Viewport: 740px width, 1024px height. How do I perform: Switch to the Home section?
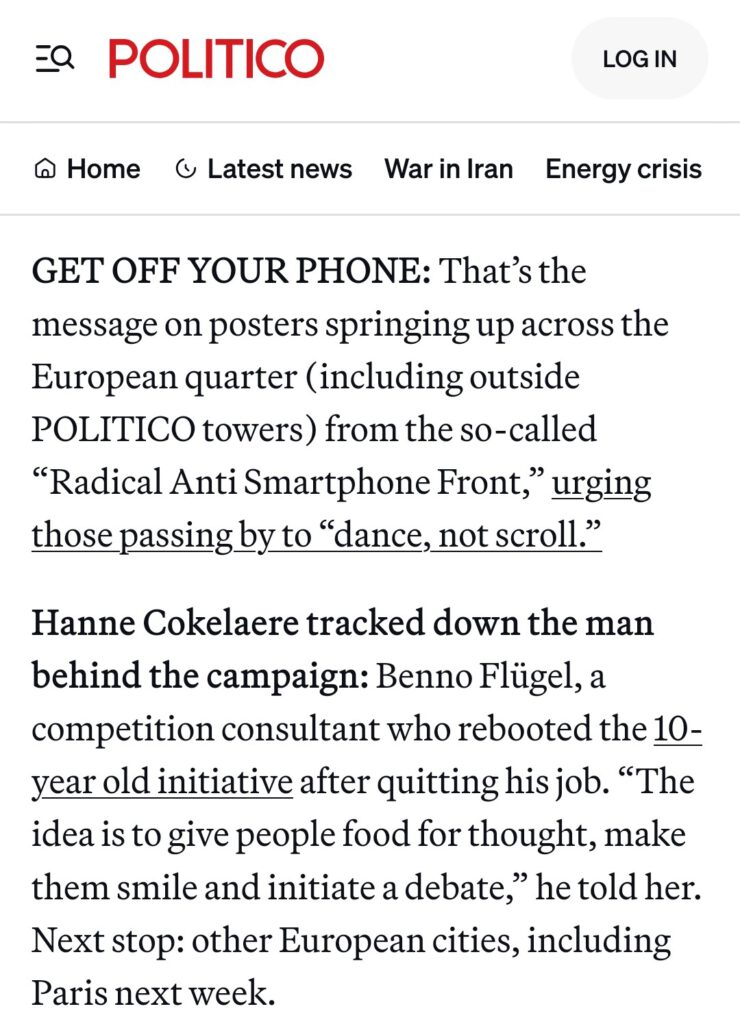[87, 169]
